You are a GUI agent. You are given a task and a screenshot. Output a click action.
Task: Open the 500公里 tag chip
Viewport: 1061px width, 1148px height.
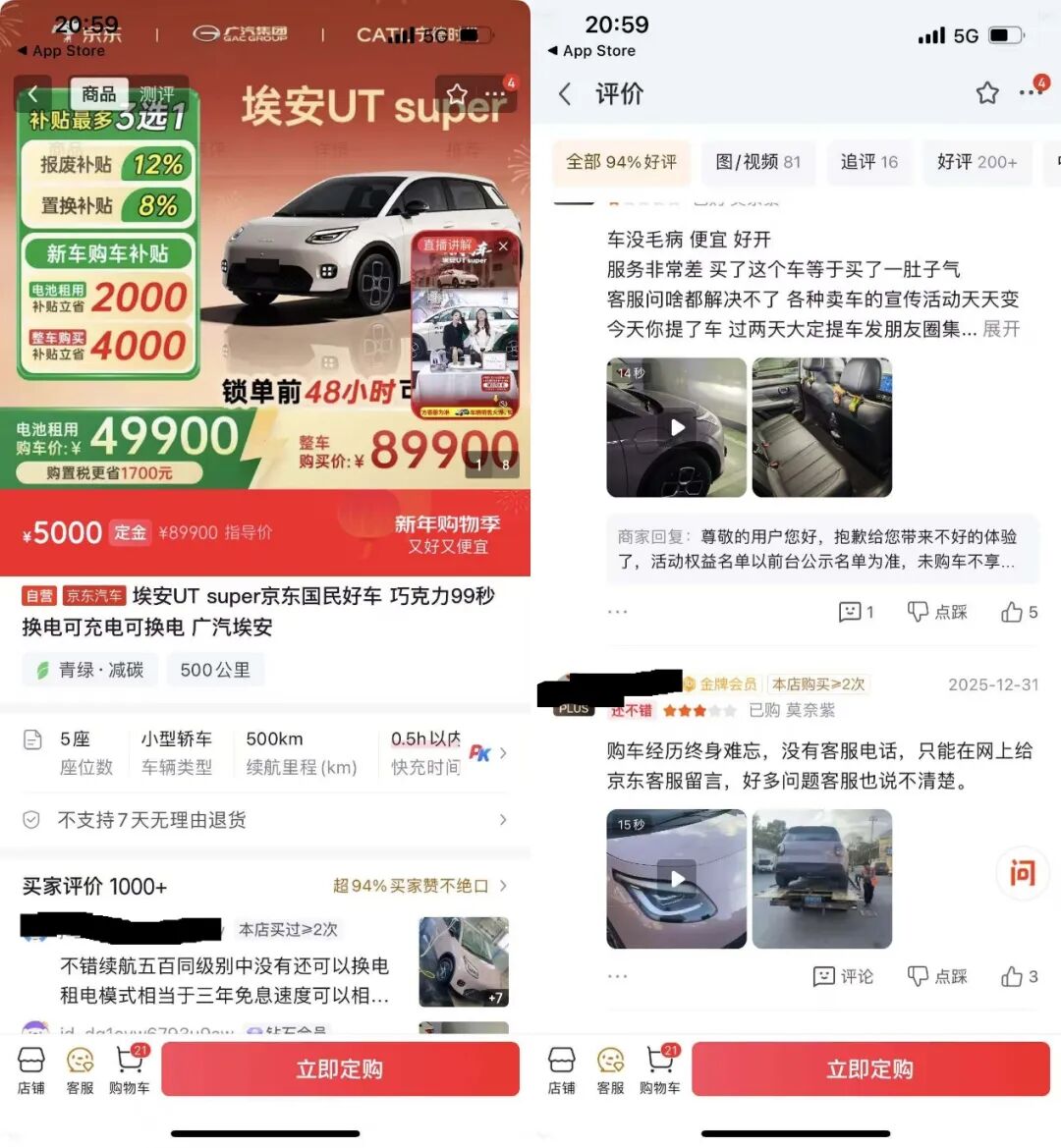click(x=214, y=670)
